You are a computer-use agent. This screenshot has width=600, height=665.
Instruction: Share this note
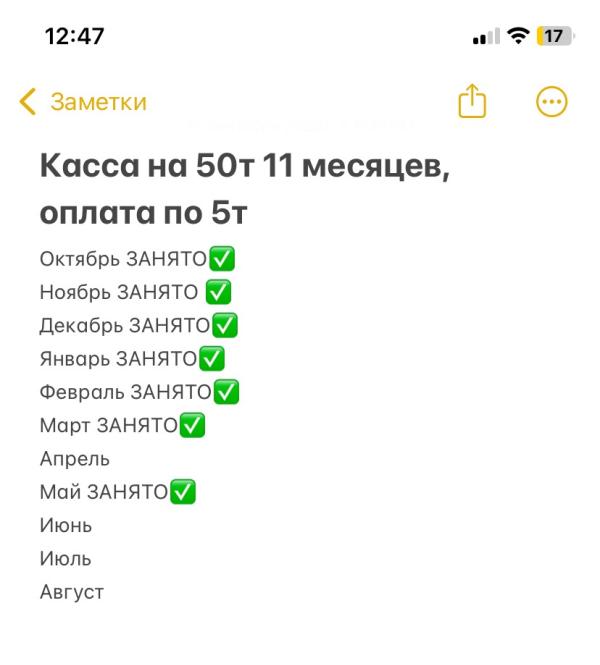pos(472,102)
